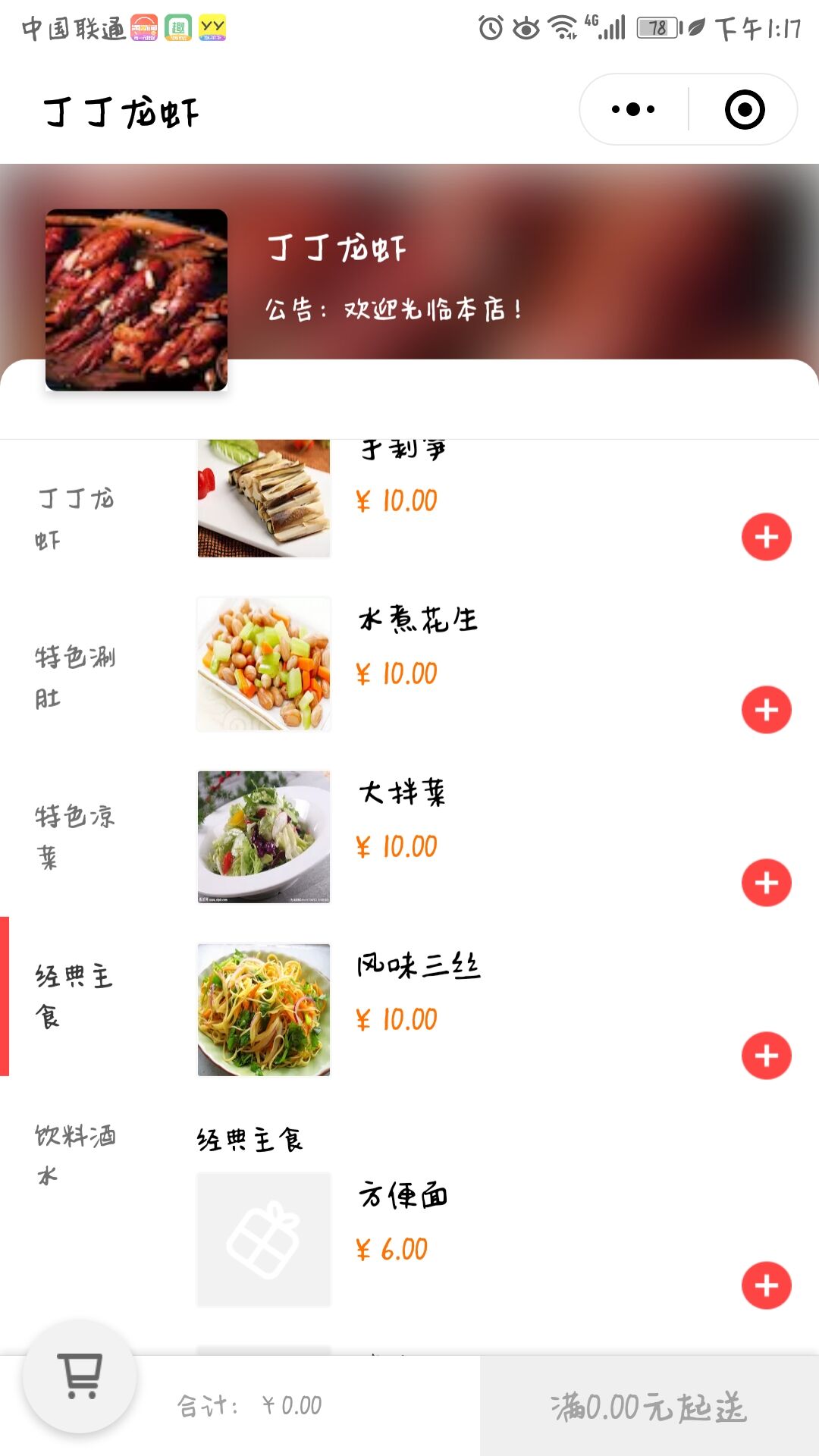Switch to the 特色涮肚 category
The width and height of the screenshot is (819, 1456).
tap(74, 676)
